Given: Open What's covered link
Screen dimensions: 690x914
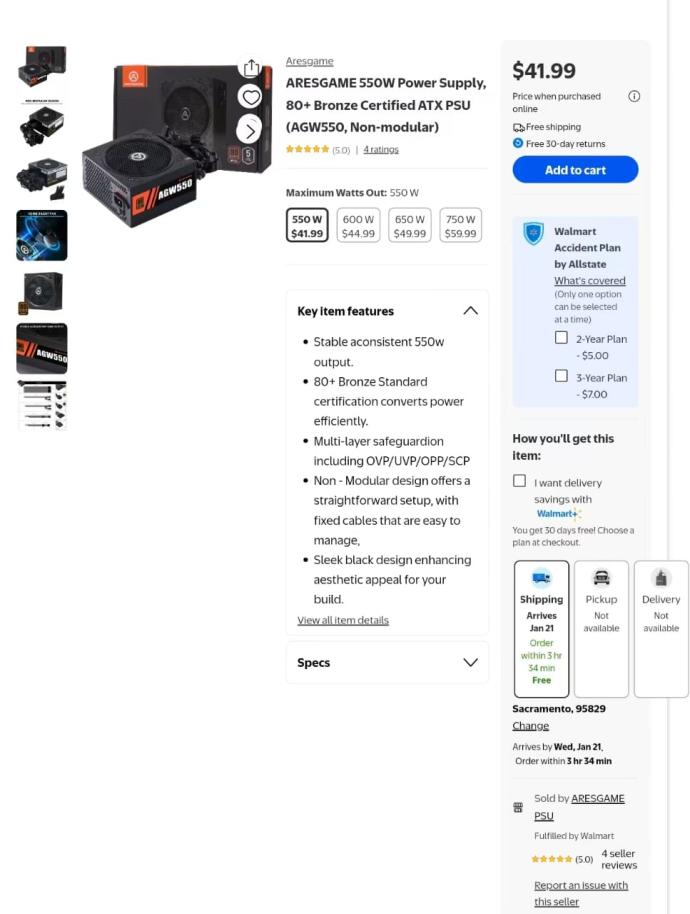Looking at the screenshot, I should point(590,281).
